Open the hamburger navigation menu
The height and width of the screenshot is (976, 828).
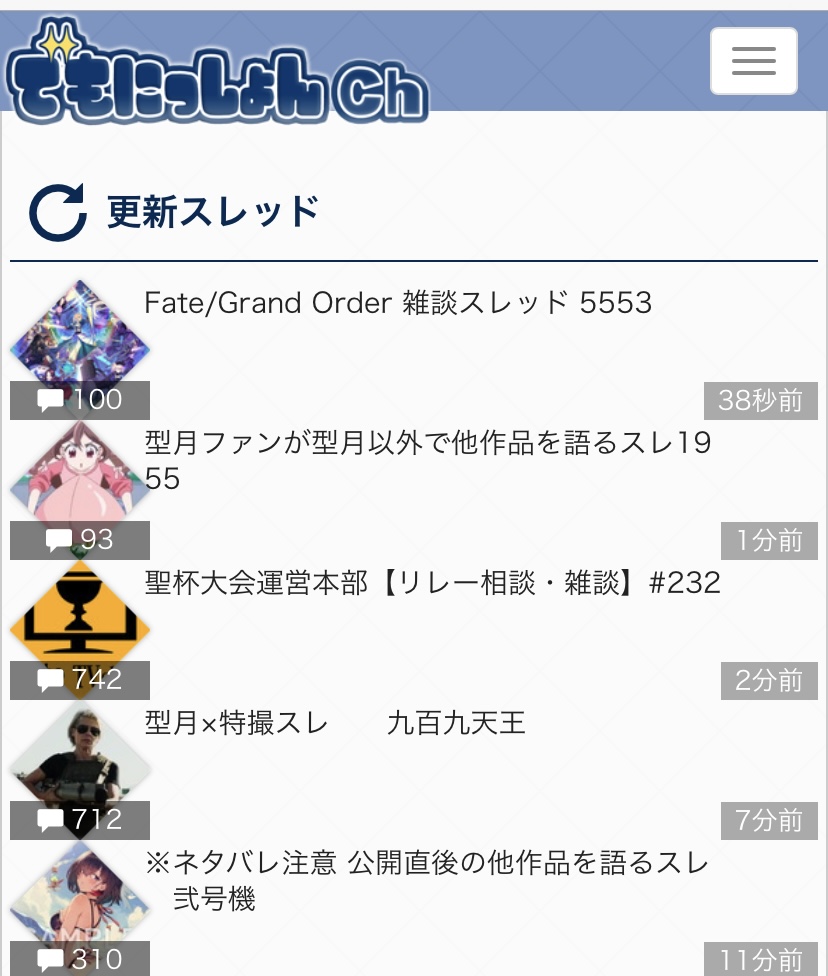pyautogui.click(x=753, y=61)
